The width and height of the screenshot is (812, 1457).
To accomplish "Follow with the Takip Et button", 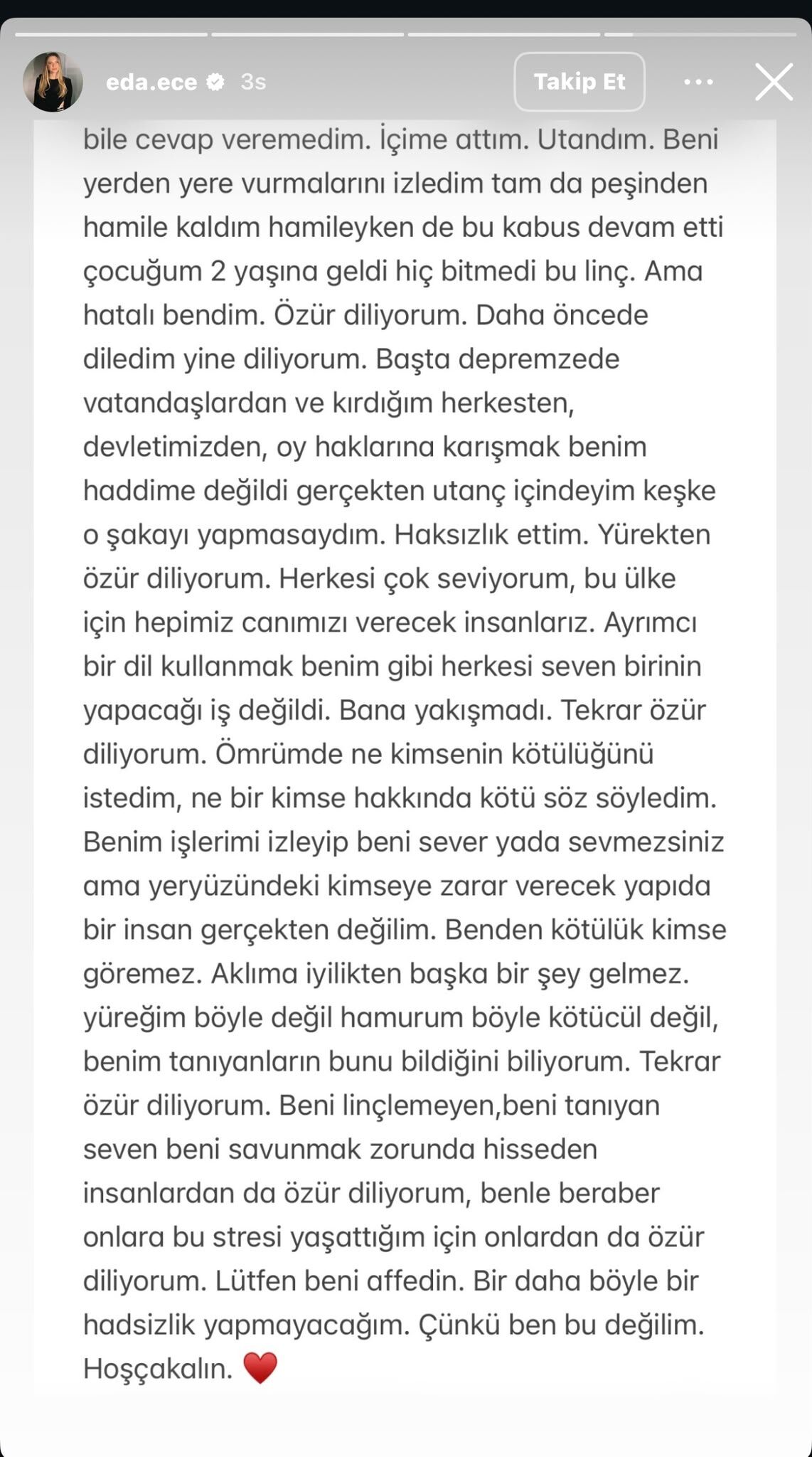I will [x=579, y=82].
